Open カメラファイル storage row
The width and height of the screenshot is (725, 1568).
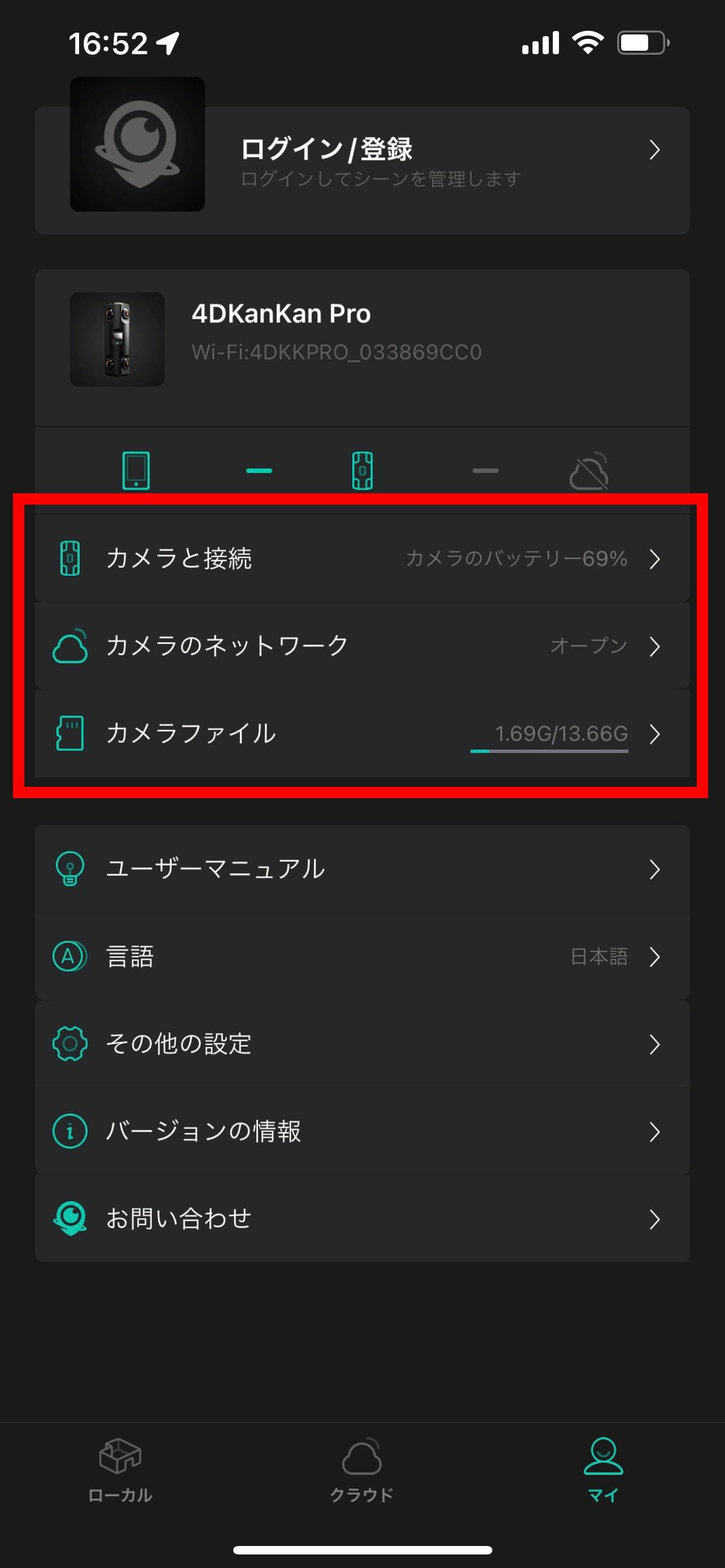point(361,733)
